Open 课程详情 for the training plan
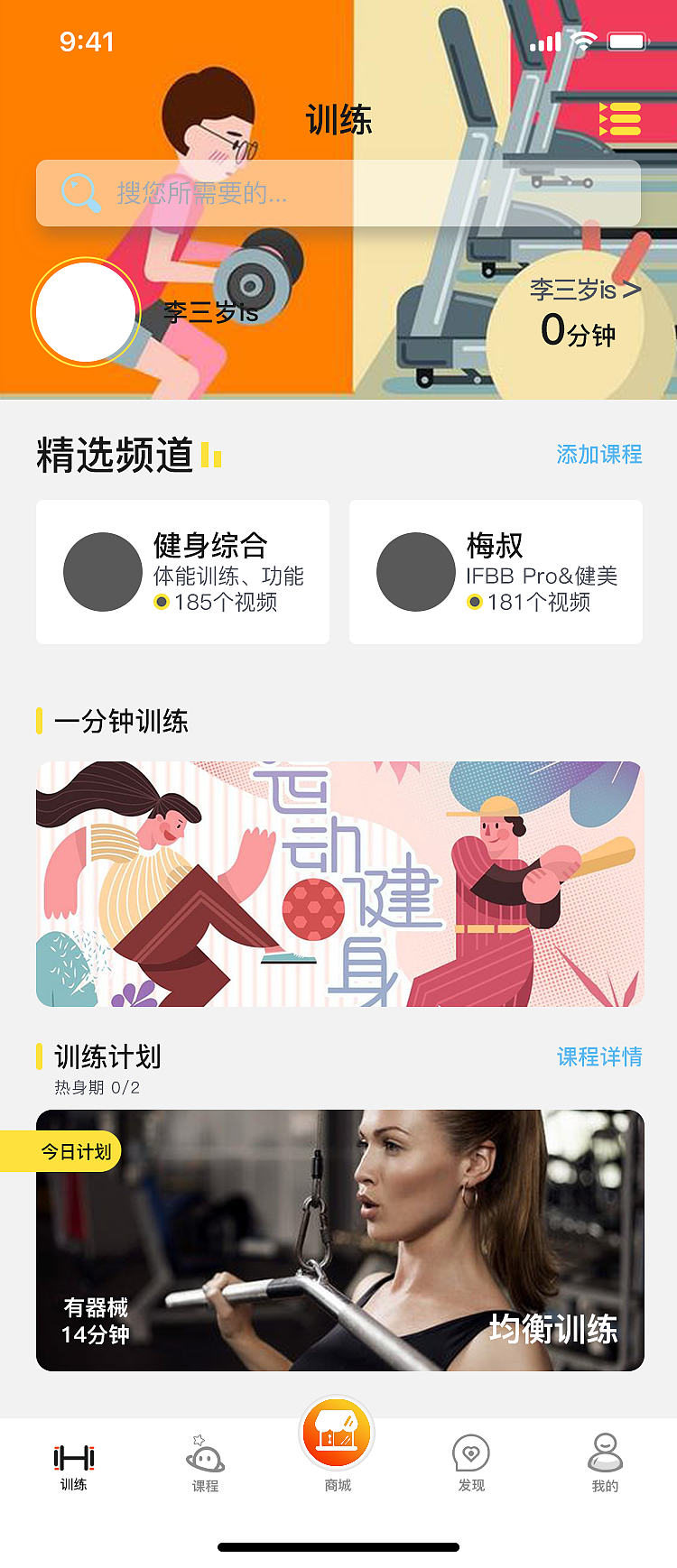Image resolution: width=677 pixels, height=1568 pixels. tap(598, 1056)
